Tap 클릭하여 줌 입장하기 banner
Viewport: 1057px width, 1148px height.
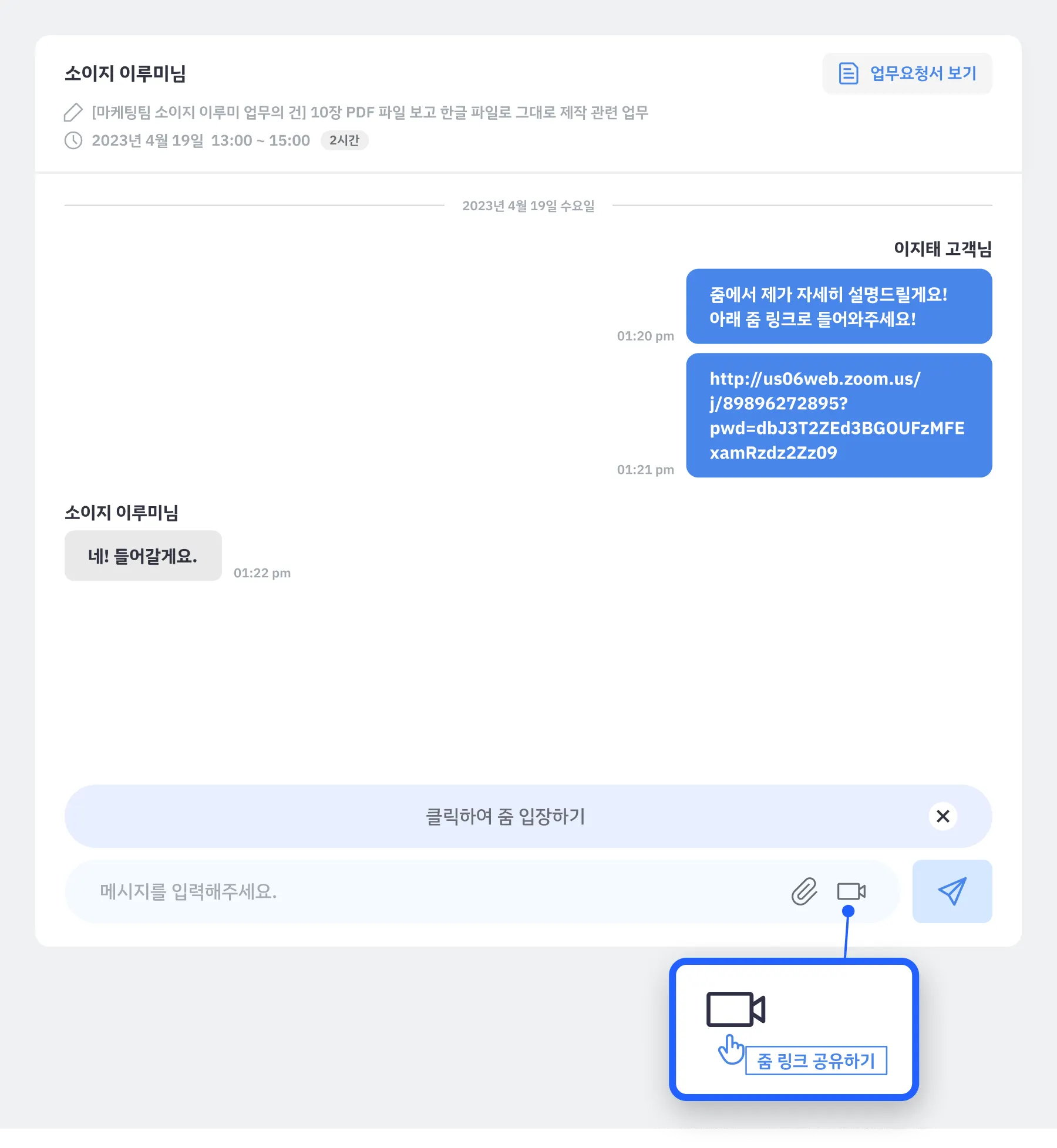[x=505, y=816]
